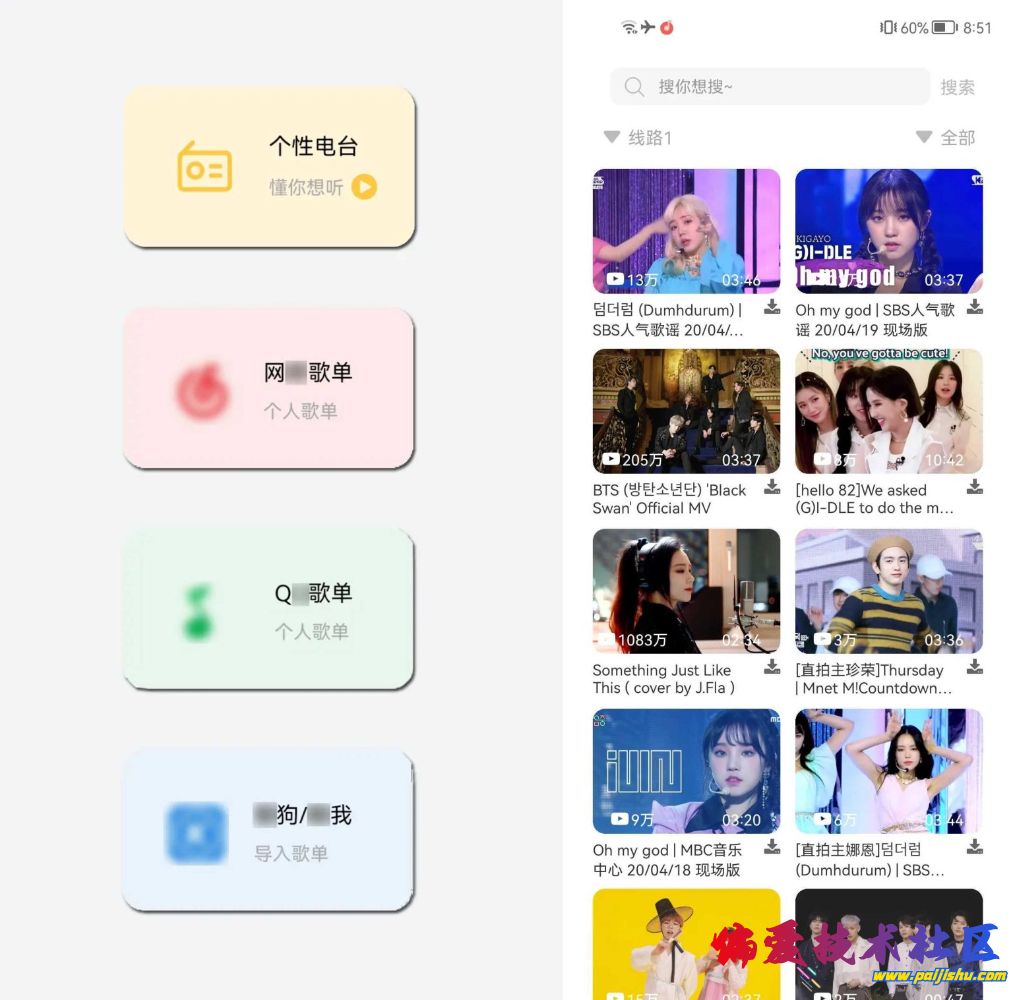1013x1000 pixels.
Task: Play Something Just Like This cover
Action: click(x=686, y=591)
